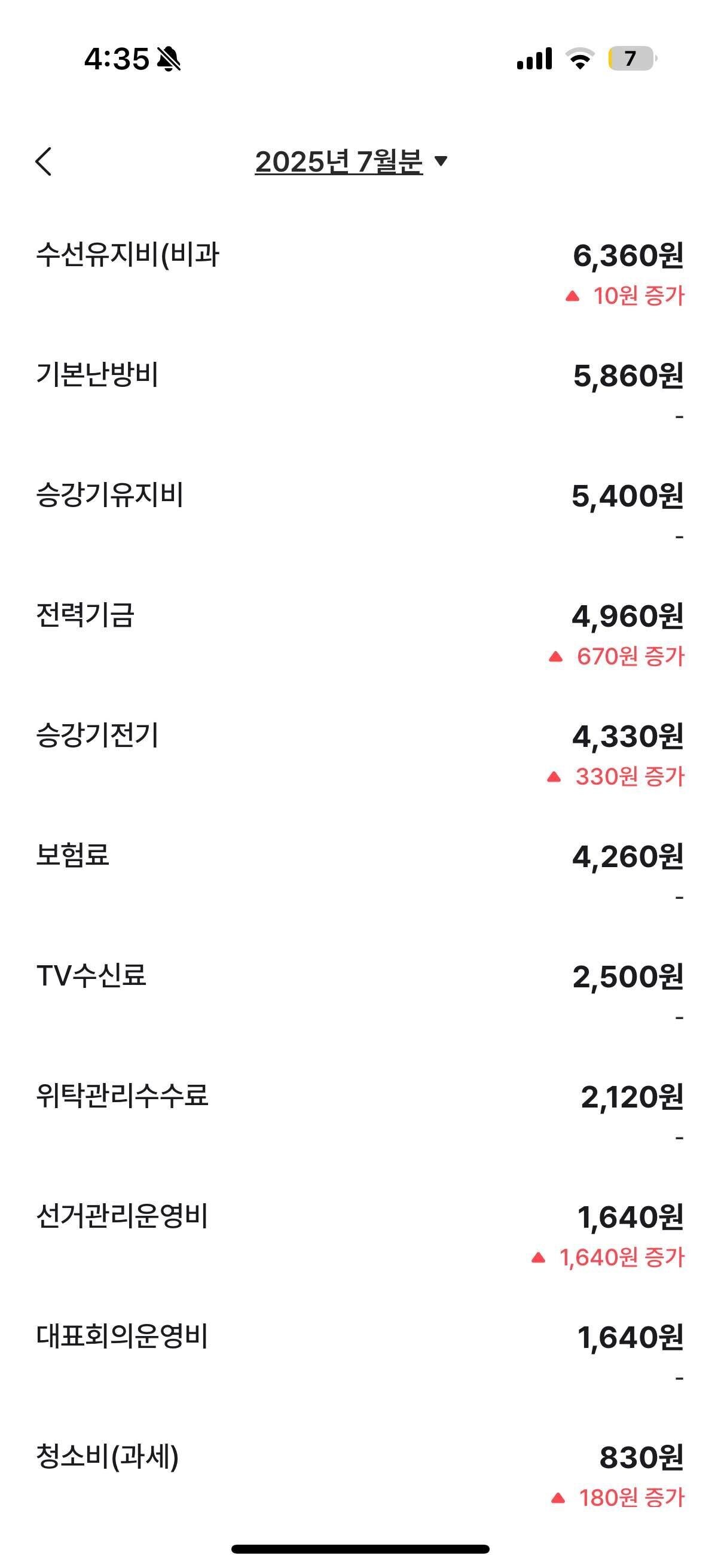Tap the increase triangle beside 선거관리운영비

click(x=539, y=1258)
